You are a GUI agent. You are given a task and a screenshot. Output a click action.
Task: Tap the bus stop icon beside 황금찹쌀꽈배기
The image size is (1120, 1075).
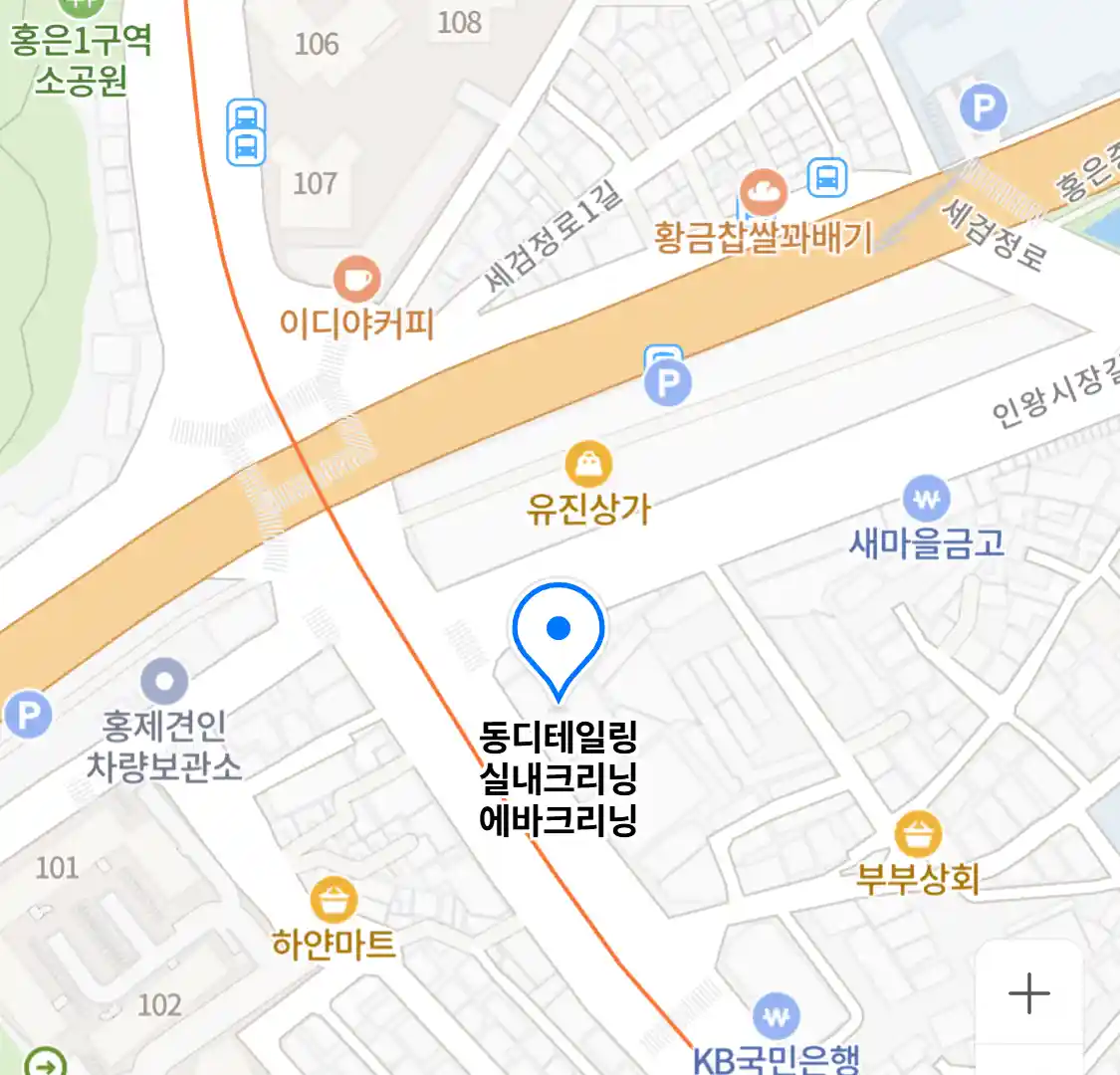pos(826,178)
